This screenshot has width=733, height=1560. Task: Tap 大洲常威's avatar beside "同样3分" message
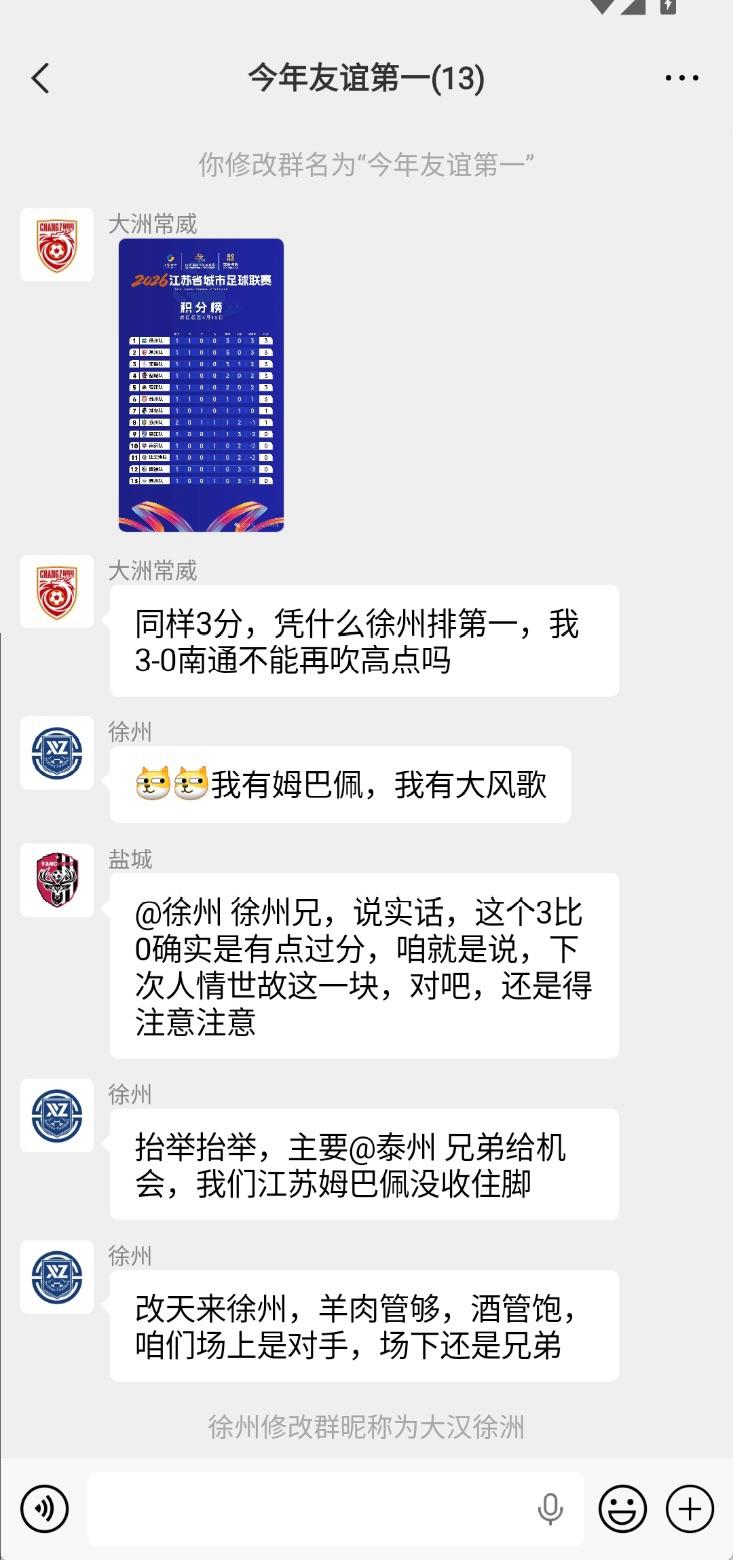pos(57,592)
